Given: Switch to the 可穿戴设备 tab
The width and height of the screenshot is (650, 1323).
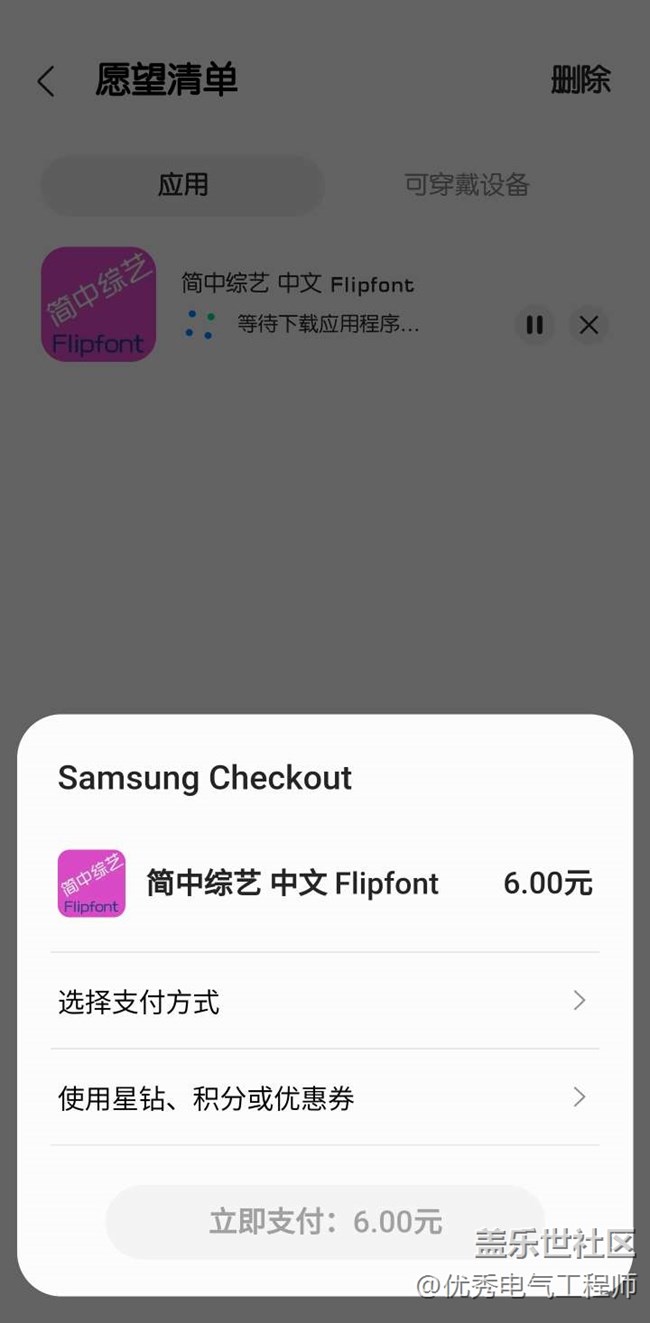Looking at the screenshot, I should coord(467,185).
